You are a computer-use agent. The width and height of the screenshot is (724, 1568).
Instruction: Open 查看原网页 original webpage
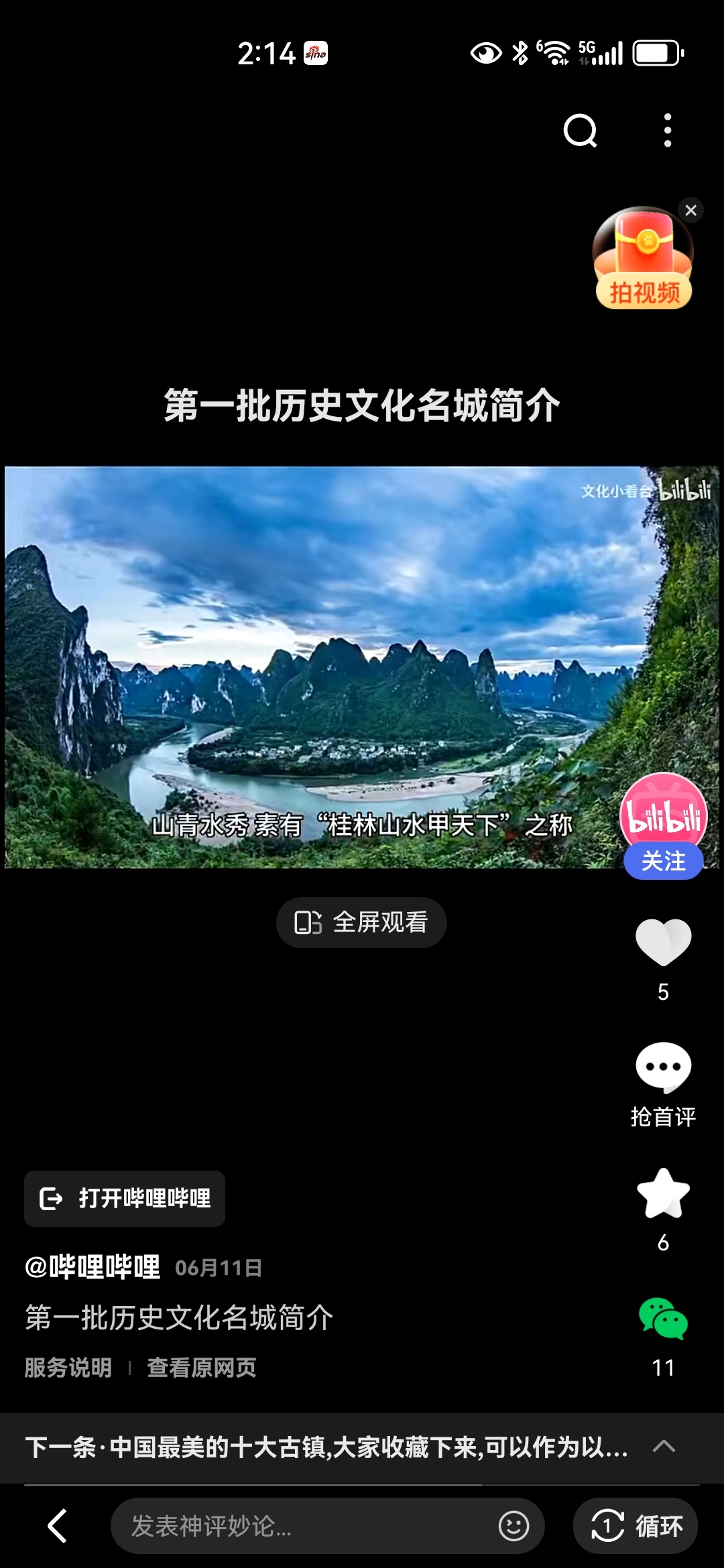click(202, 1368)
